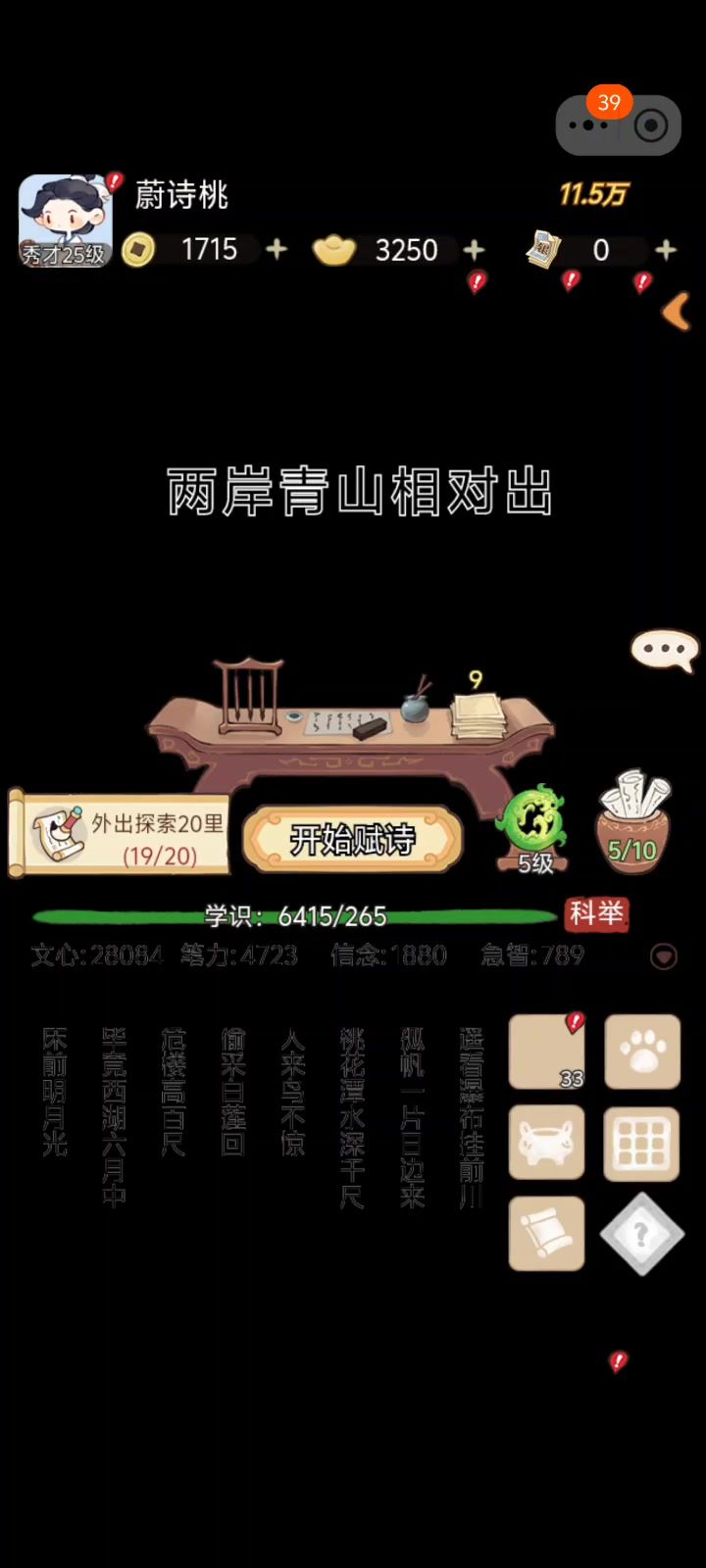
Task: Tap the 开始赋诗 button
Action: [x=352, y=839]
